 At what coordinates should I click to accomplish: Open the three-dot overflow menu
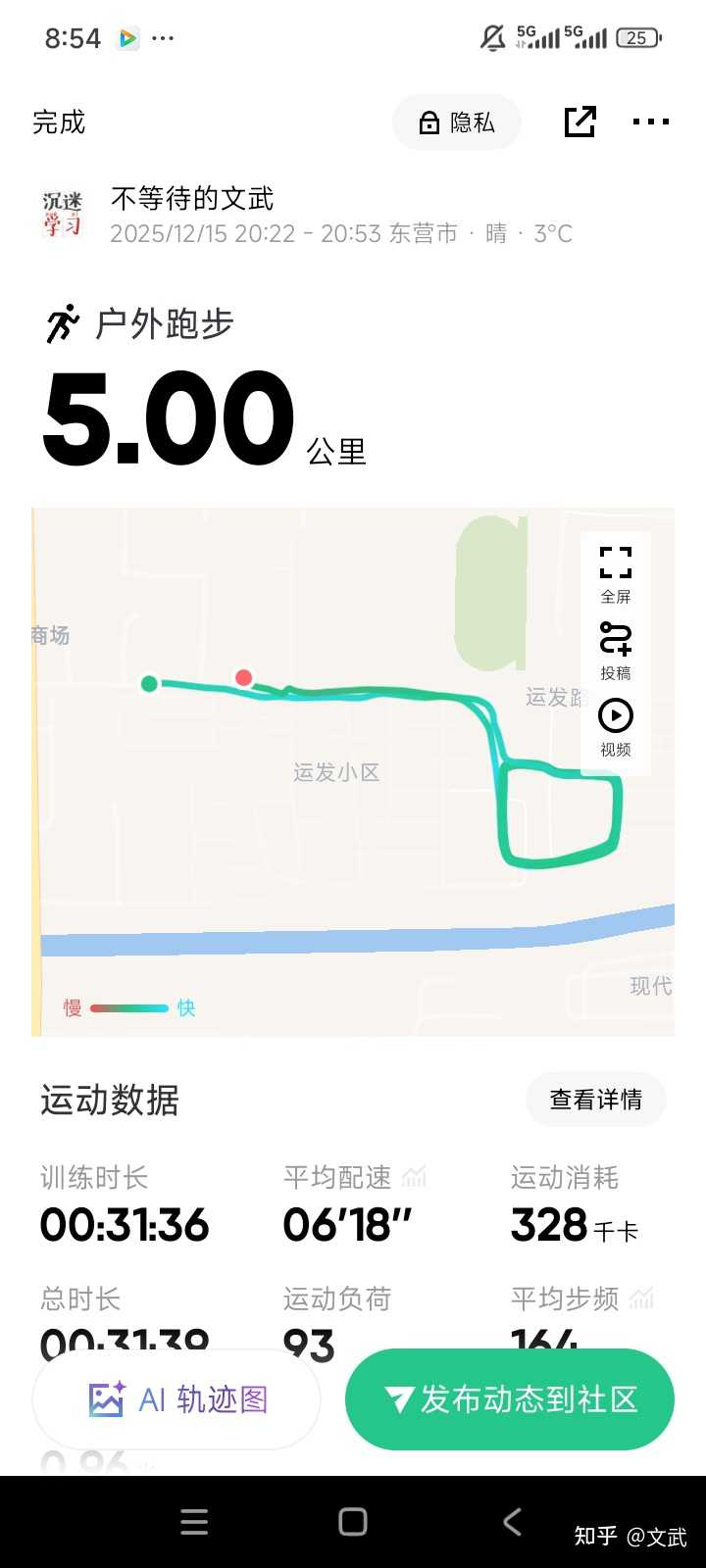coord(650,122)
